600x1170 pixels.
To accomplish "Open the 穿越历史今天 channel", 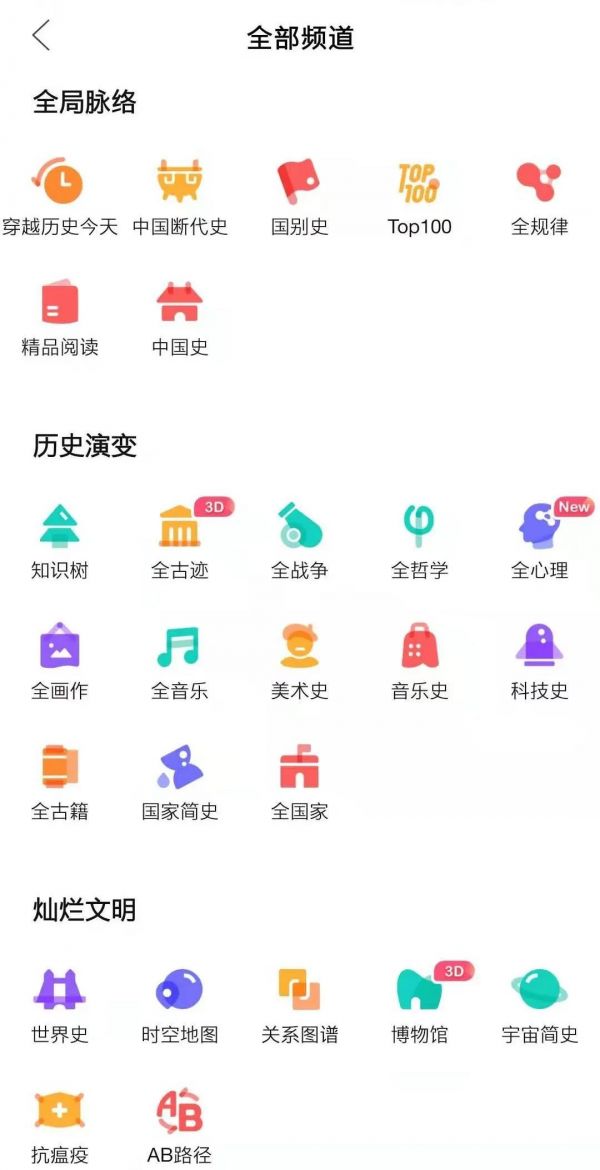I will click(59, 183).
